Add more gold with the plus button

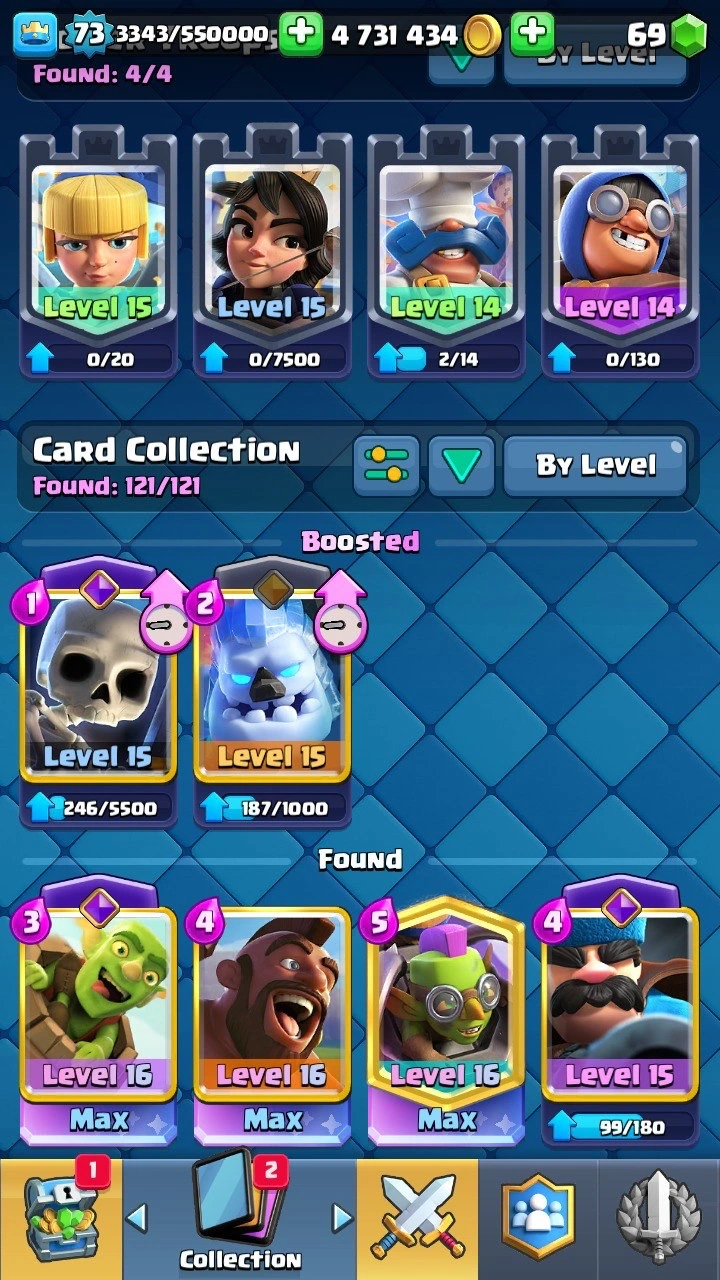click(x=299, y=35)
